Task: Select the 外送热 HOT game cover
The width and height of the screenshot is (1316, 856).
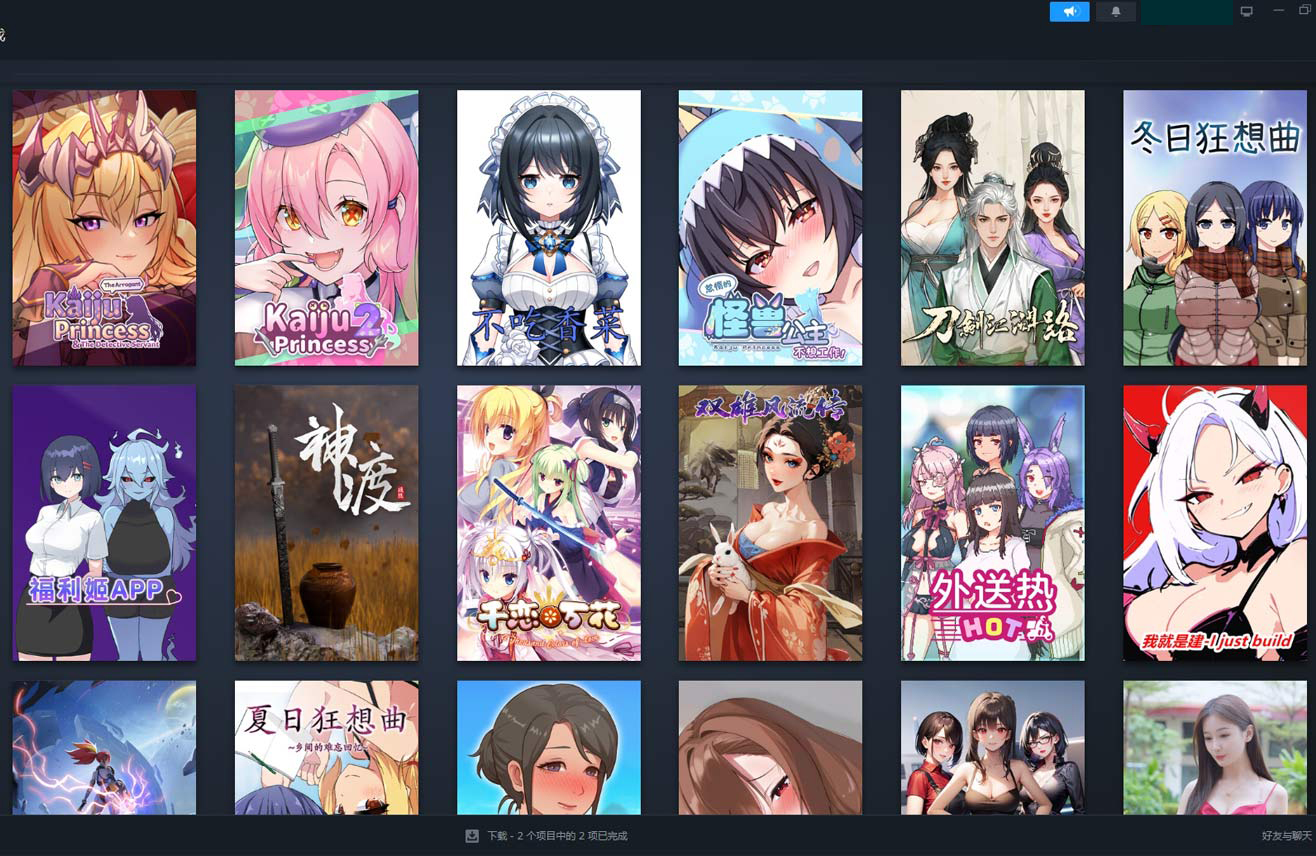Action: (992, 523)
